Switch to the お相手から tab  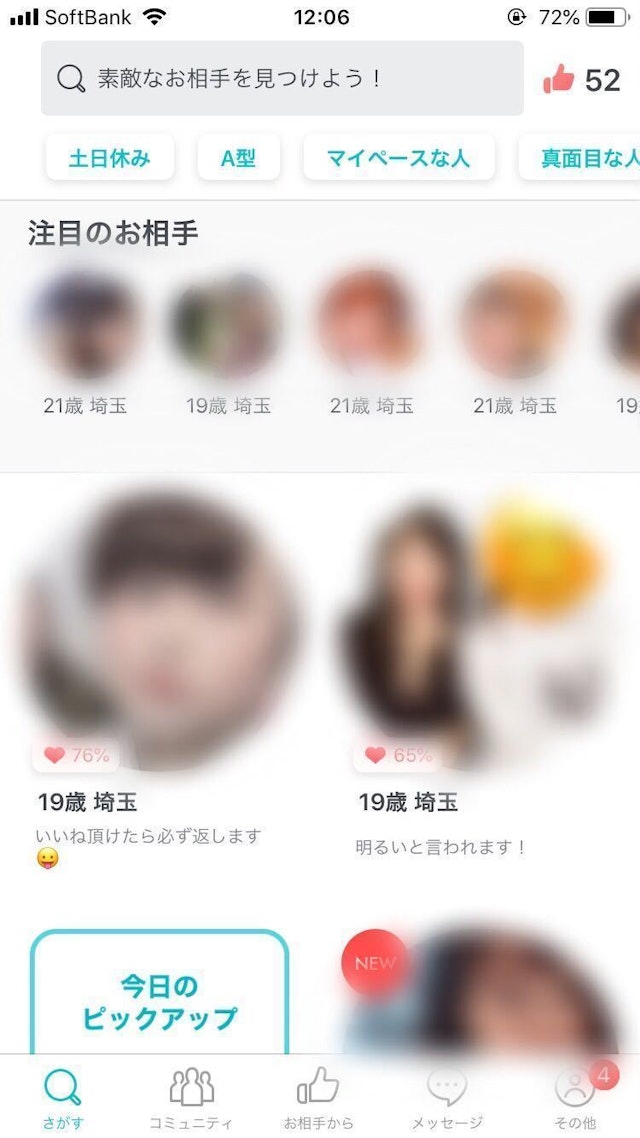point(318,1097)
